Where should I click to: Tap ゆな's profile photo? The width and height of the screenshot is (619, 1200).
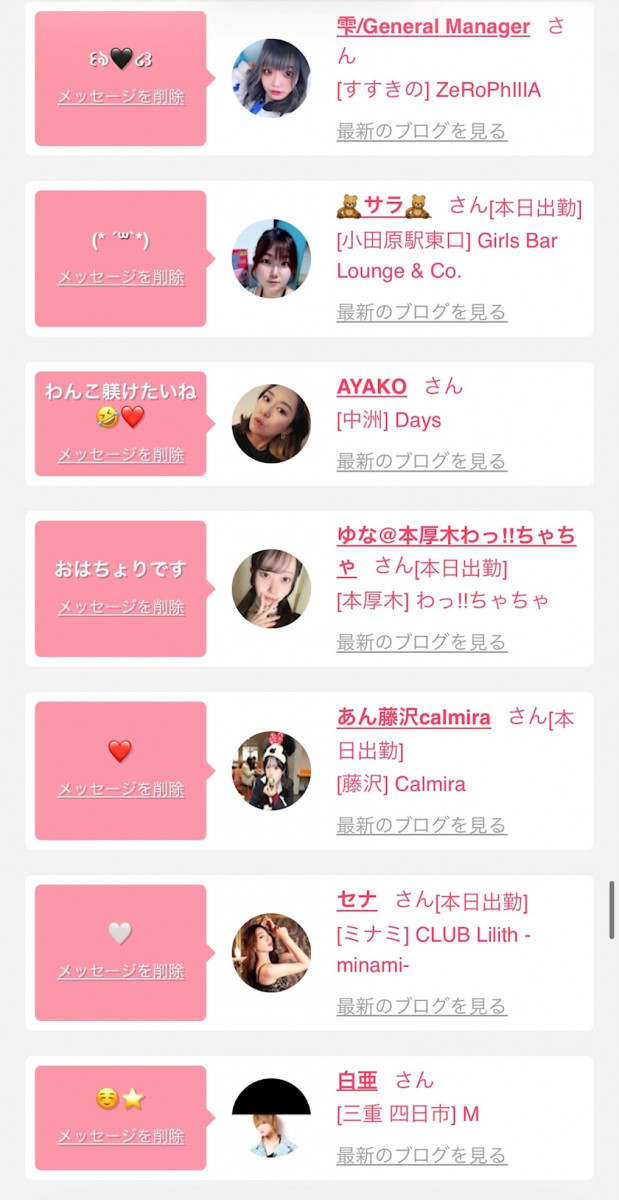(x=271, y=589)
